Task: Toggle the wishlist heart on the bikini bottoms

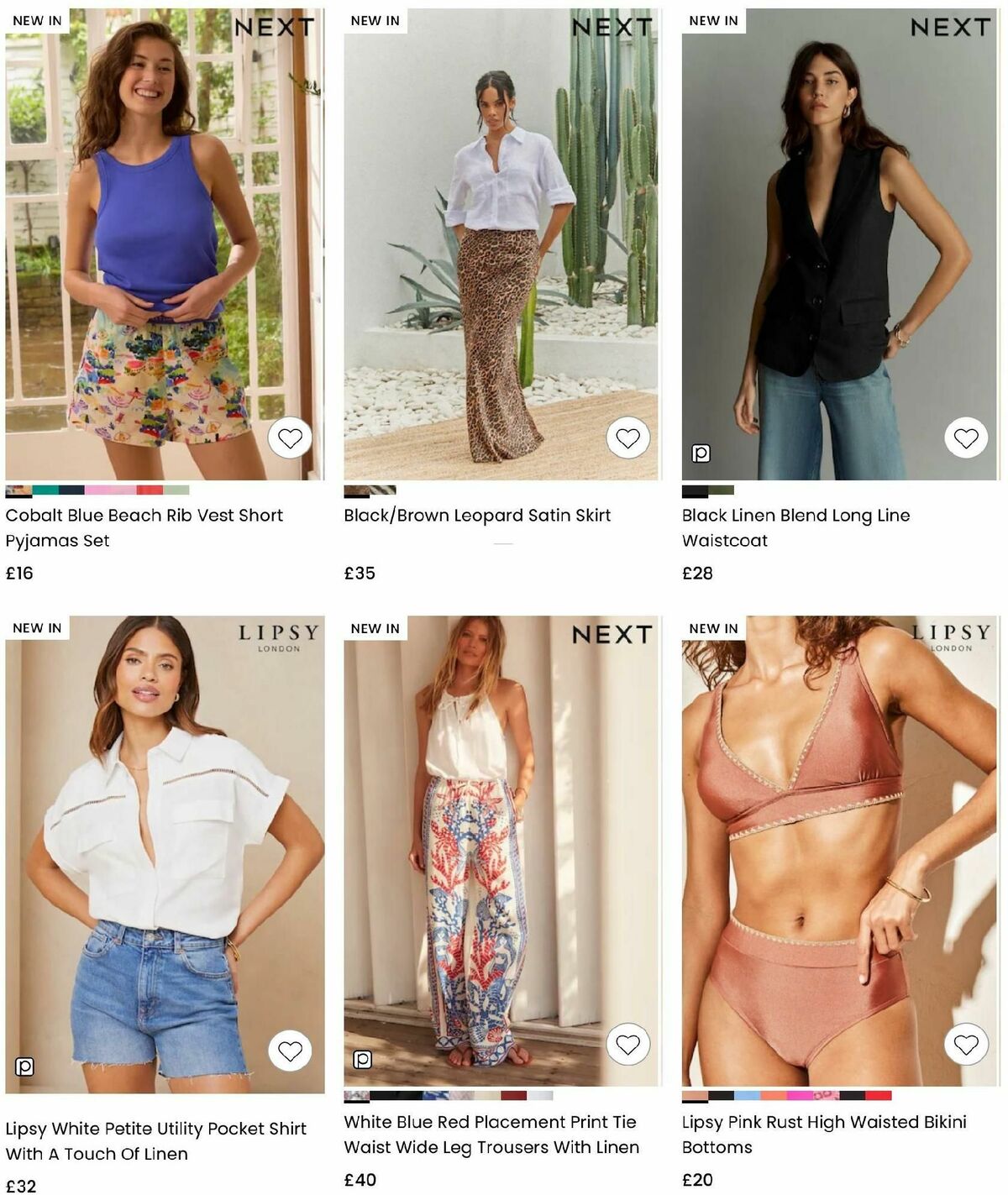Action: (965, 1044)
